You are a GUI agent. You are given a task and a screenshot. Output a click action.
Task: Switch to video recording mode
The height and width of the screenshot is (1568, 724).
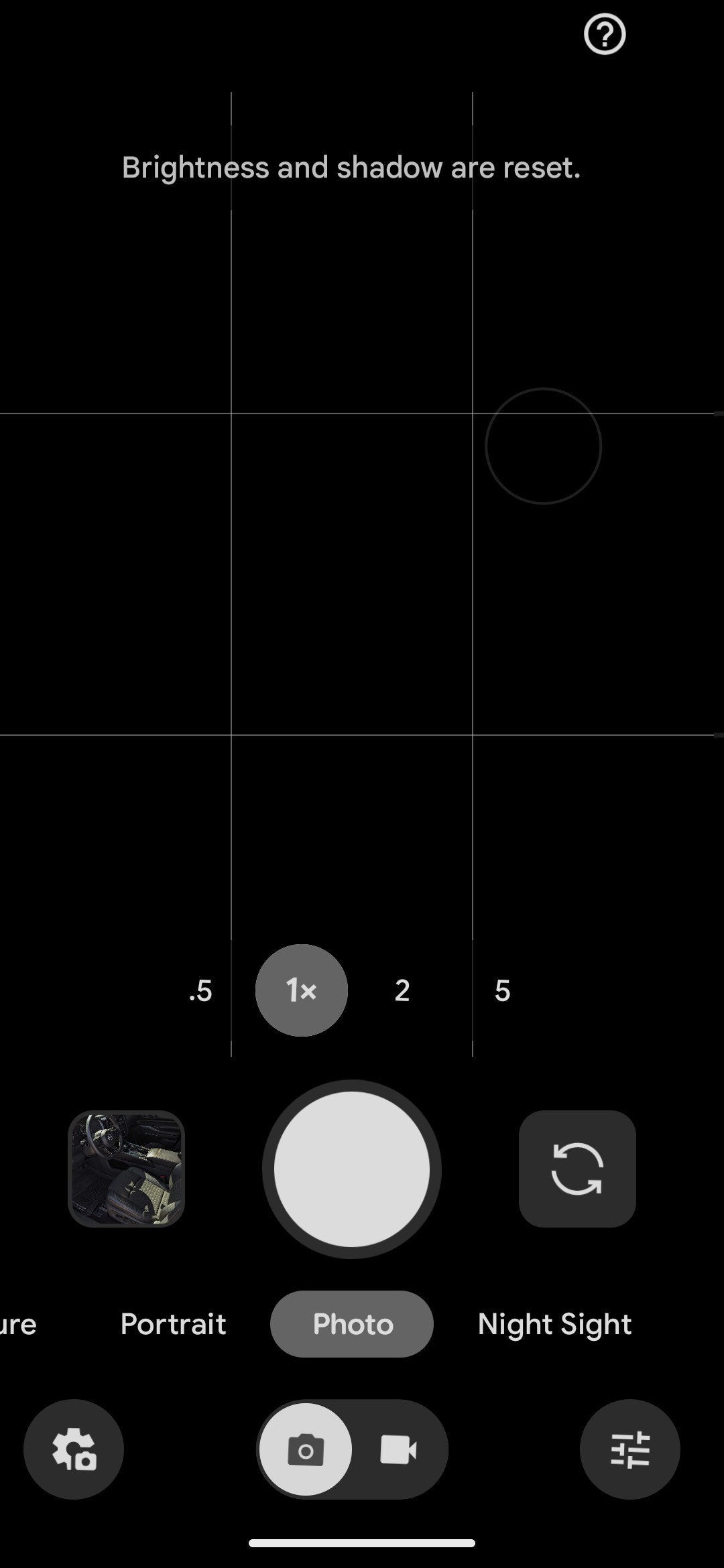tap(399, 1449)
